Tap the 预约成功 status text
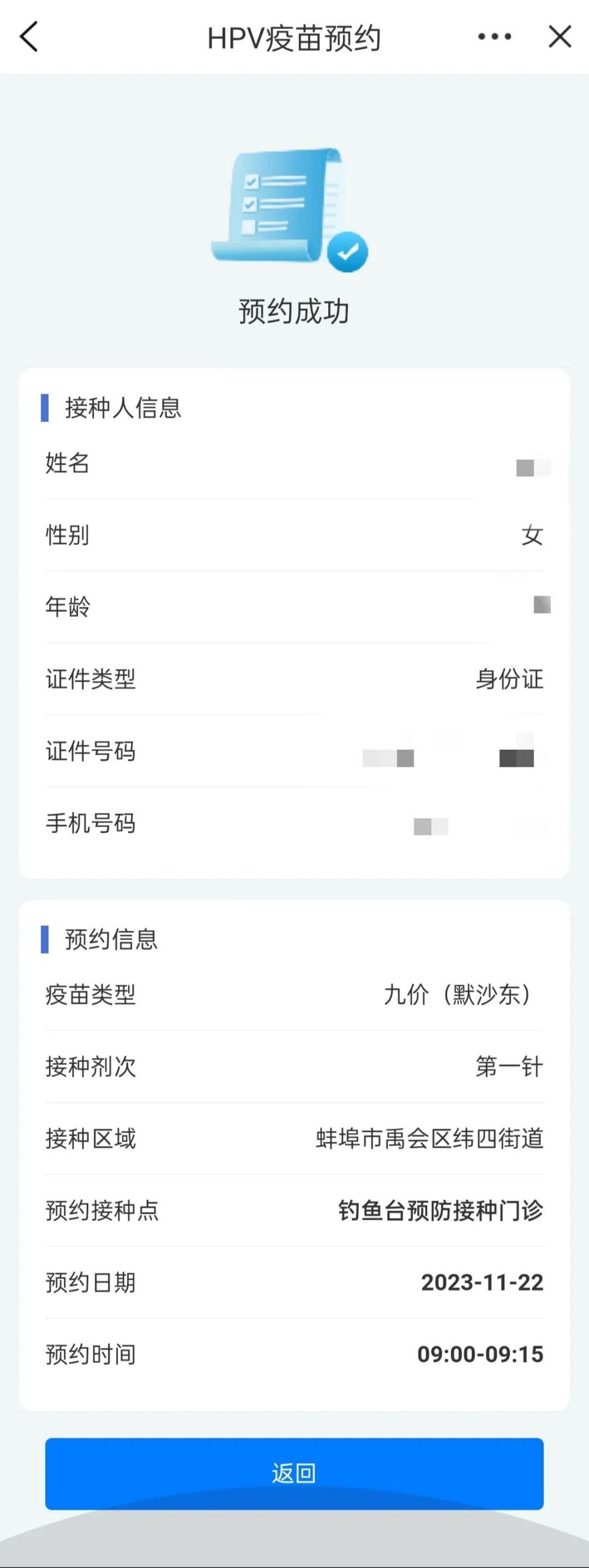The height and width of the screenshot is (1568, 589). click(x=293, y=311)
